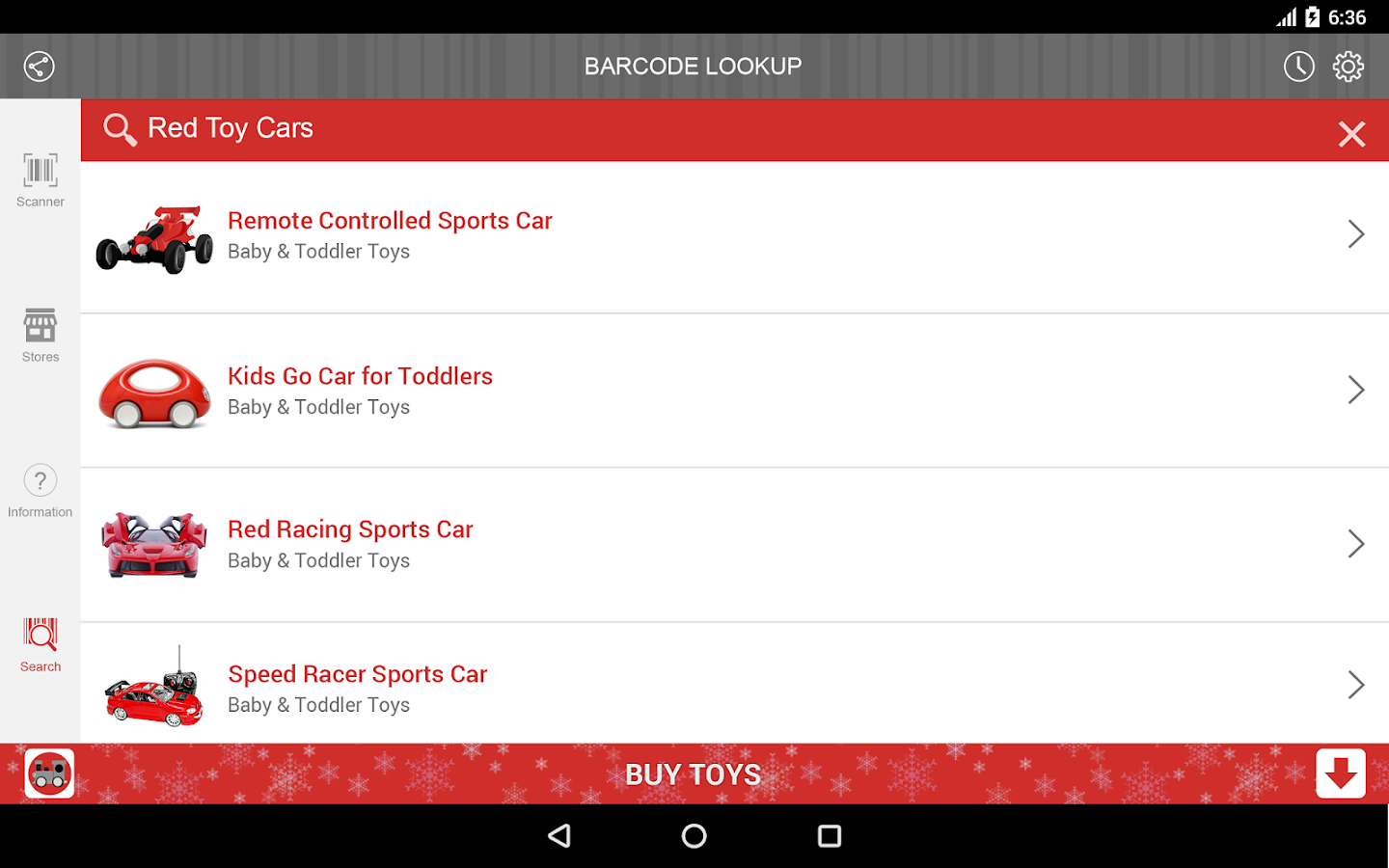Tap the red download arrow on the banner
Viewport: 1389px width, 868px height.
tap(1340, 773)
